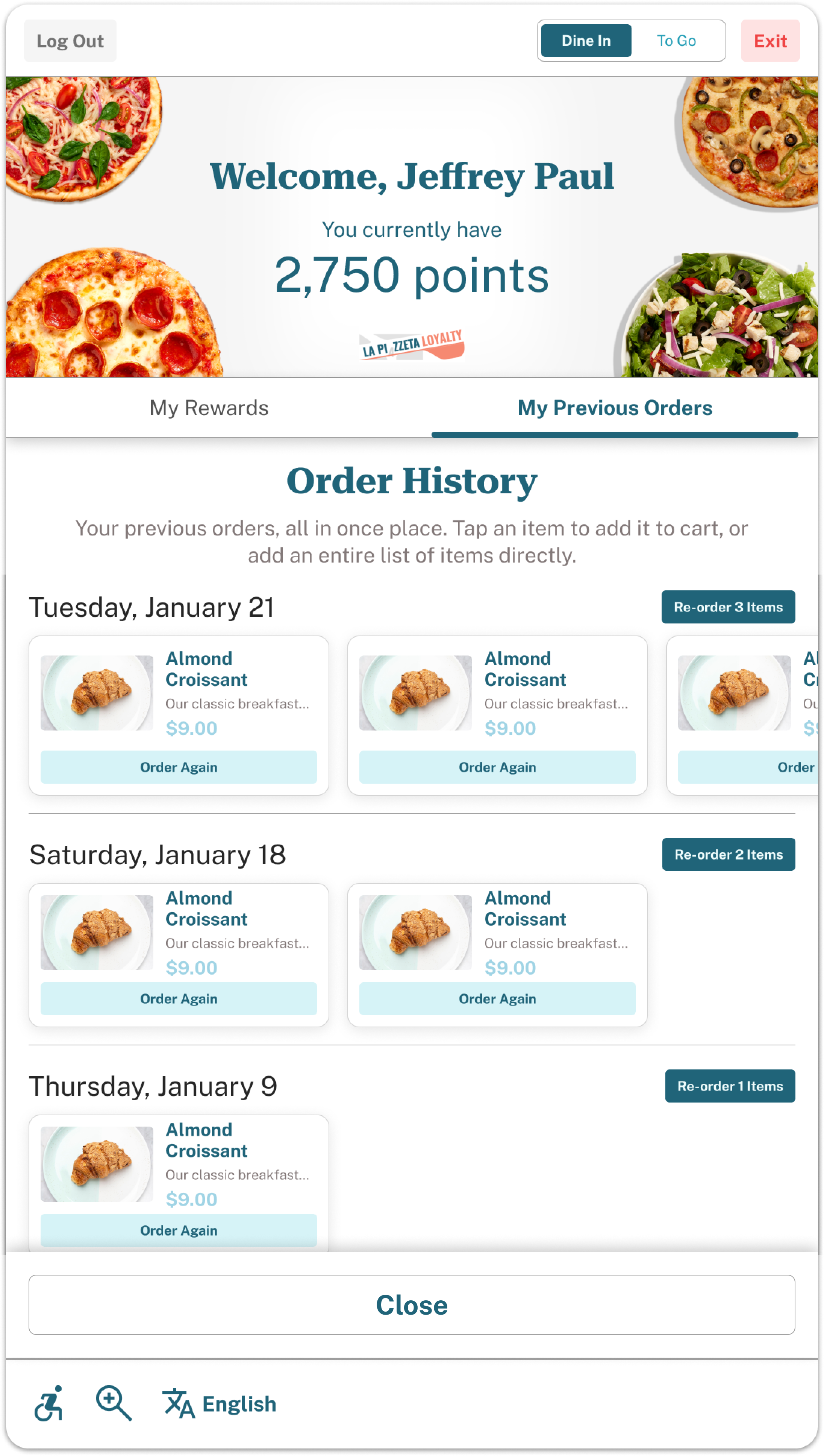Image resolution: width=824 pixels, height=1456 pixels.
Task: Open the accessibility wheelchair option
Action: coord(48,1403)
